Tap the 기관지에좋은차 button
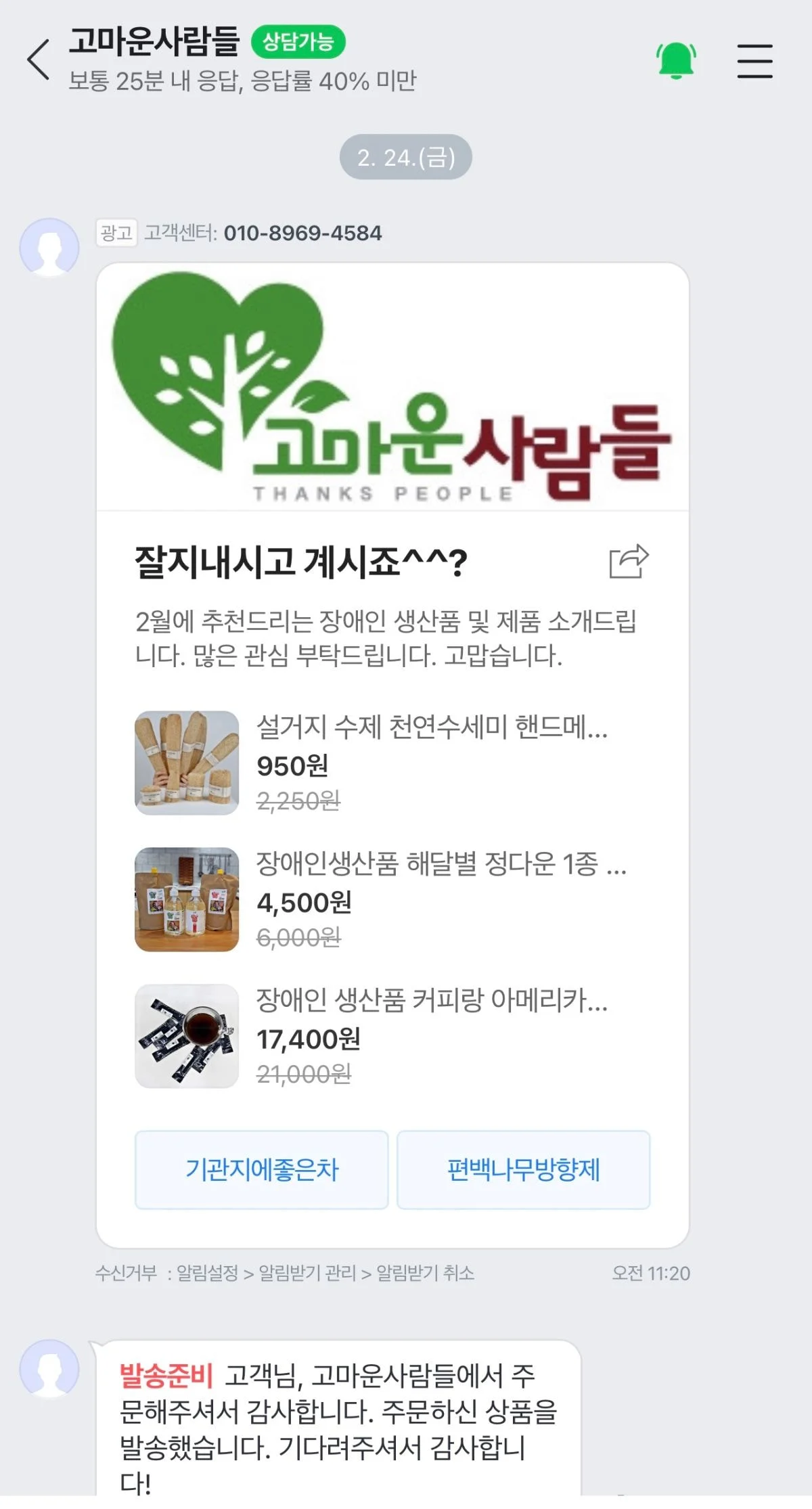The height and width of the screenshot is (1509, 812). pos(261,1169)
